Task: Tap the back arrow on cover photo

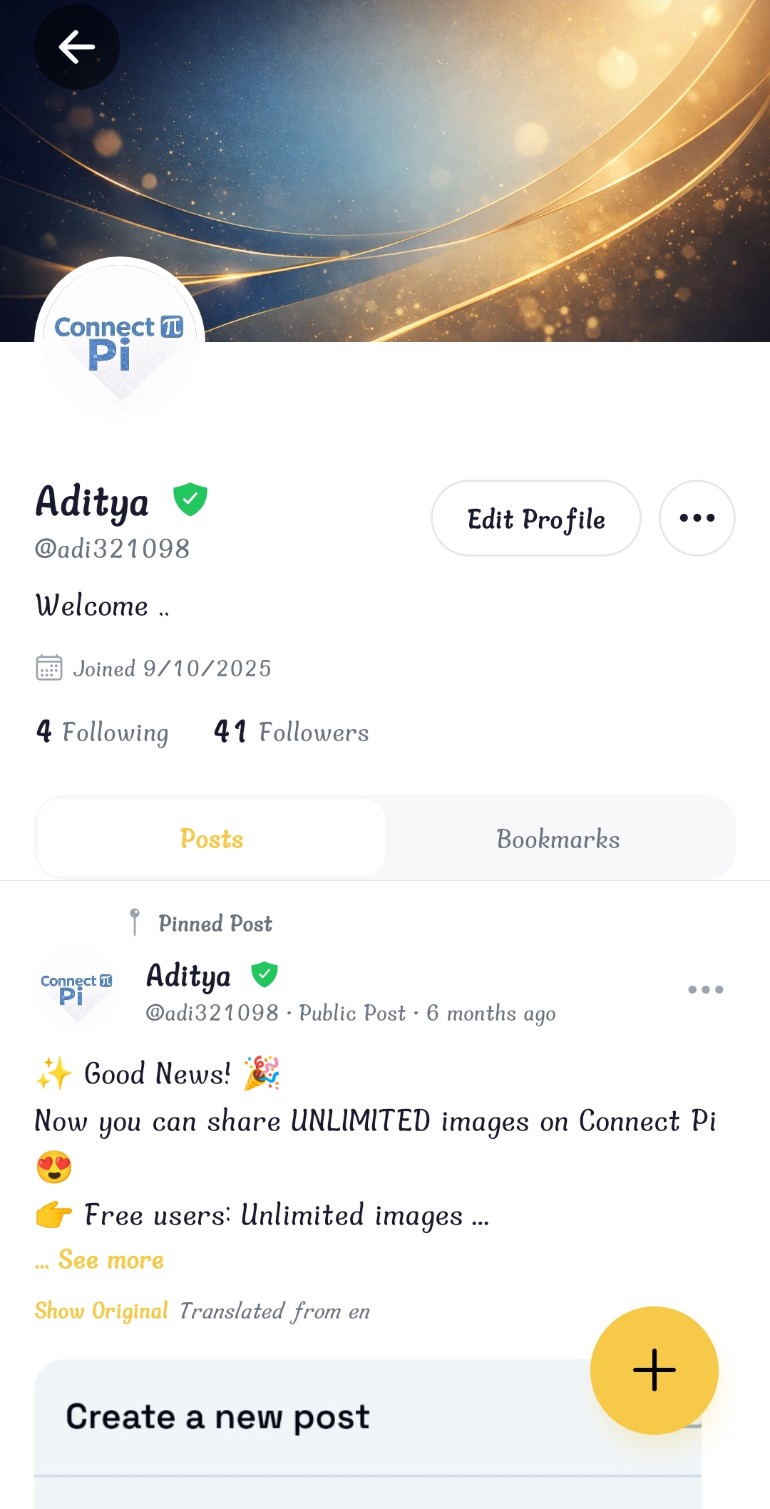Action: coord(77,46)
